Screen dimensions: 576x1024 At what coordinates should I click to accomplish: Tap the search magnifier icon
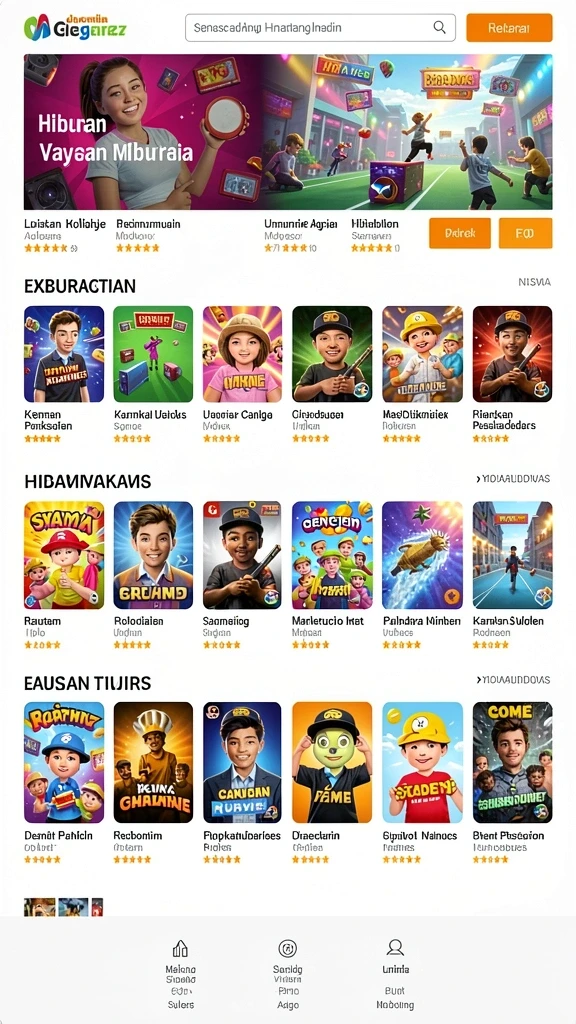pyautogui.click(x=440, y=27)
